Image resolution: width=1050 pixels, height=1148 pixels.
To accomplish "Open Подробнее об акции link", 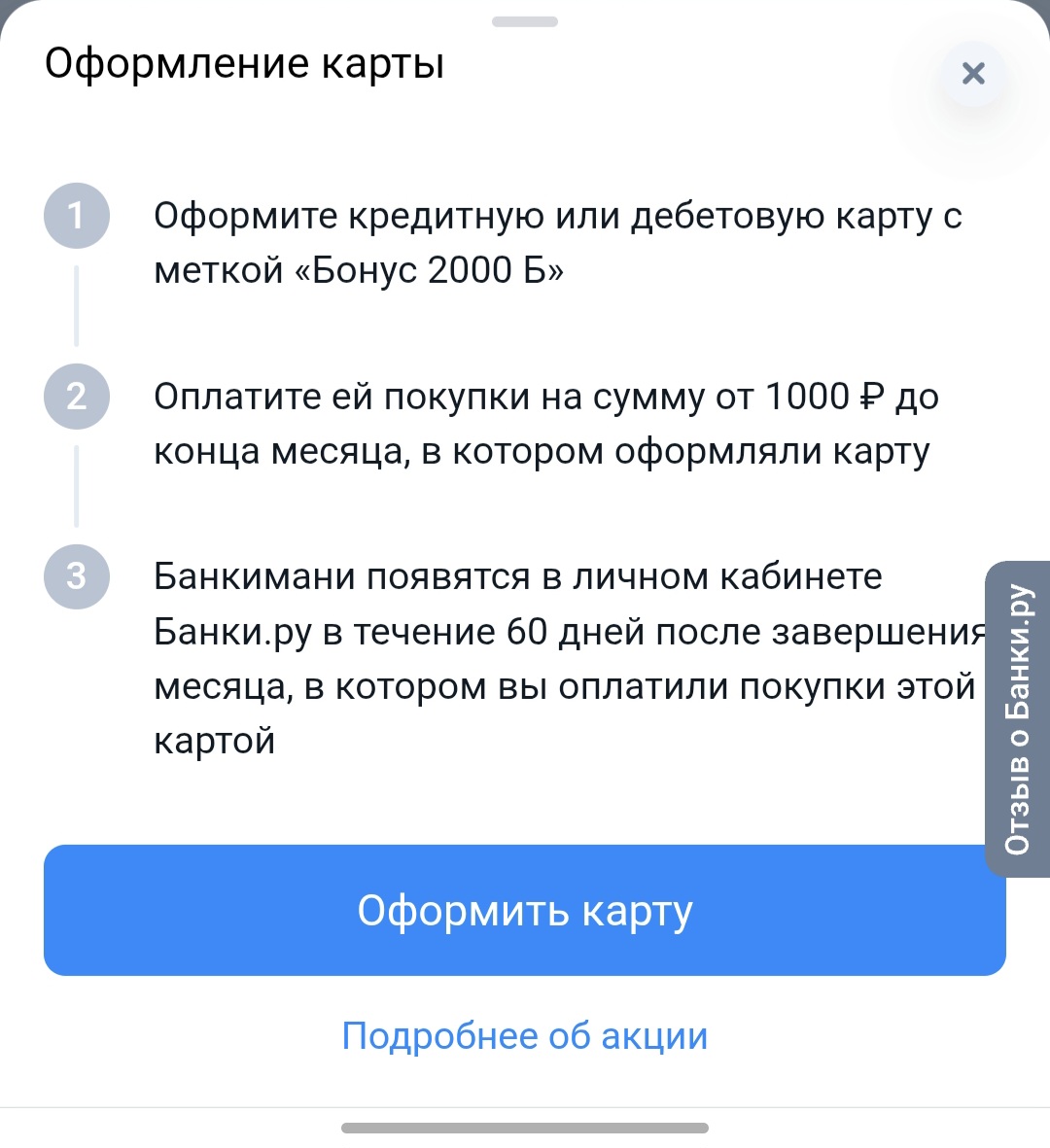I will point(524,1036).
